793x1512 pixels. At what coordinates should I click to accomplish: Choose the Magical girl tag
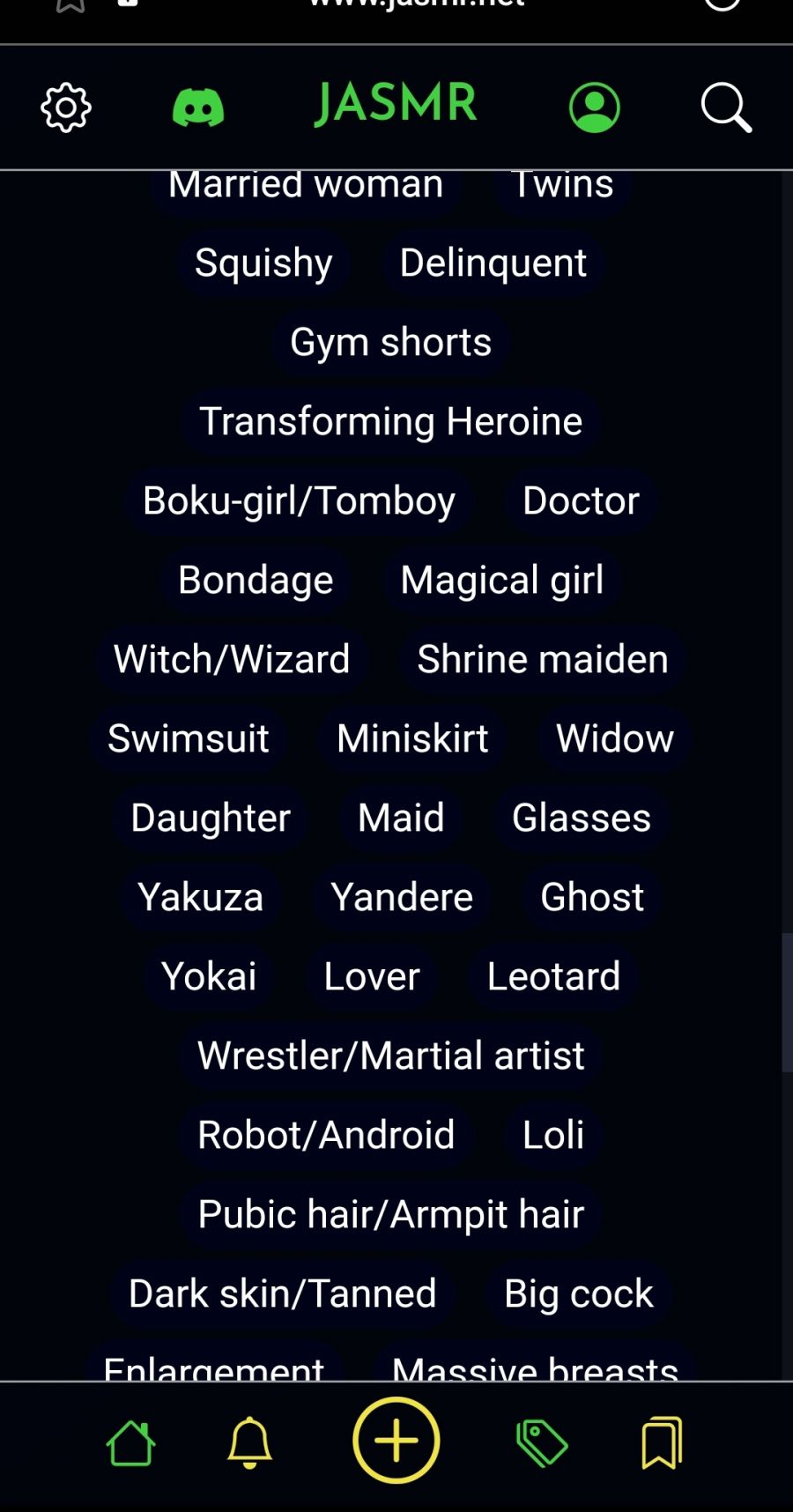[502, 580]
